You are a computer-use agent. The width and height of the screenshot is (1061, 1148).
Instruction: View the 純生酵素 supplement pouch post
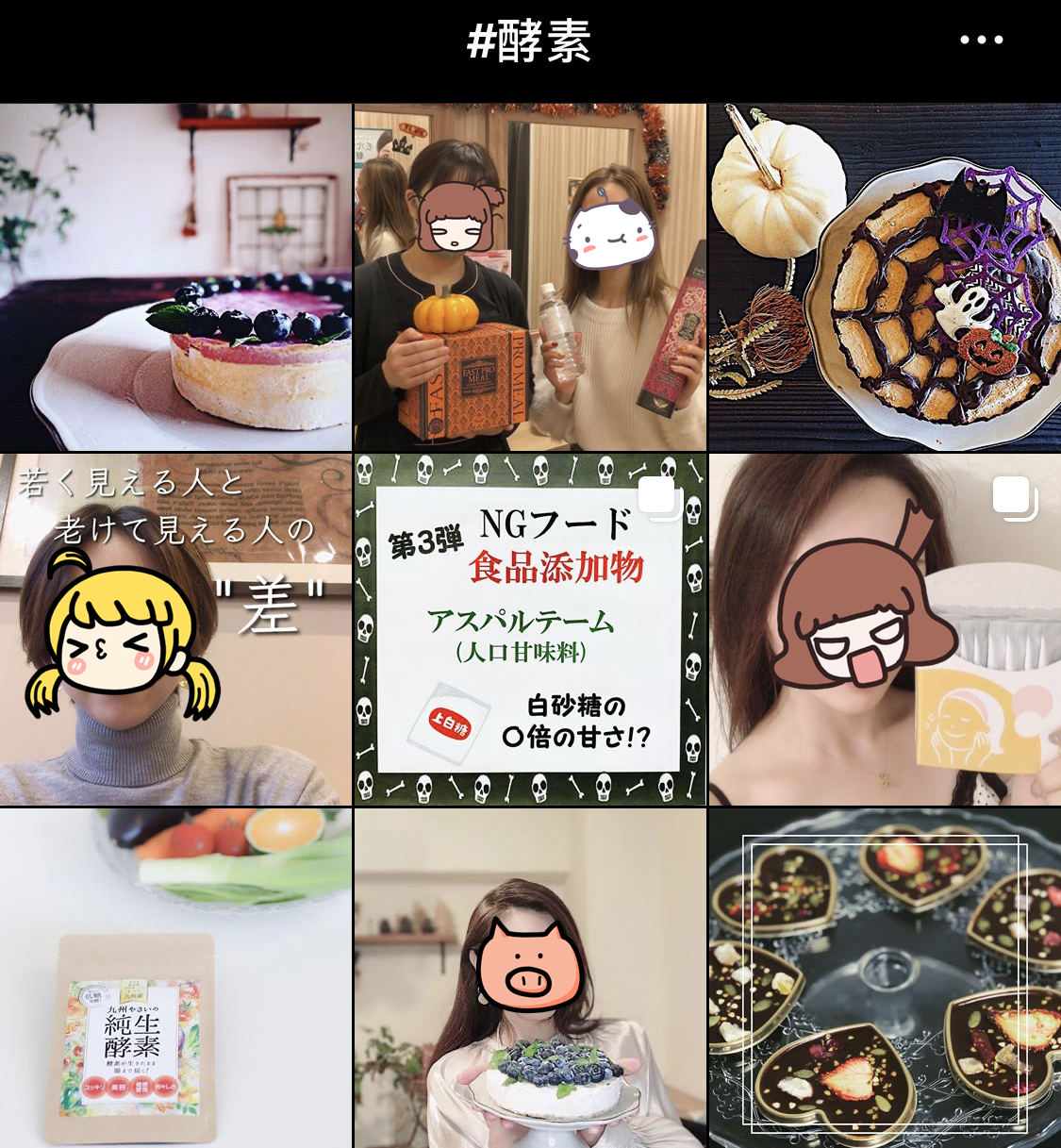coord(176,981)
